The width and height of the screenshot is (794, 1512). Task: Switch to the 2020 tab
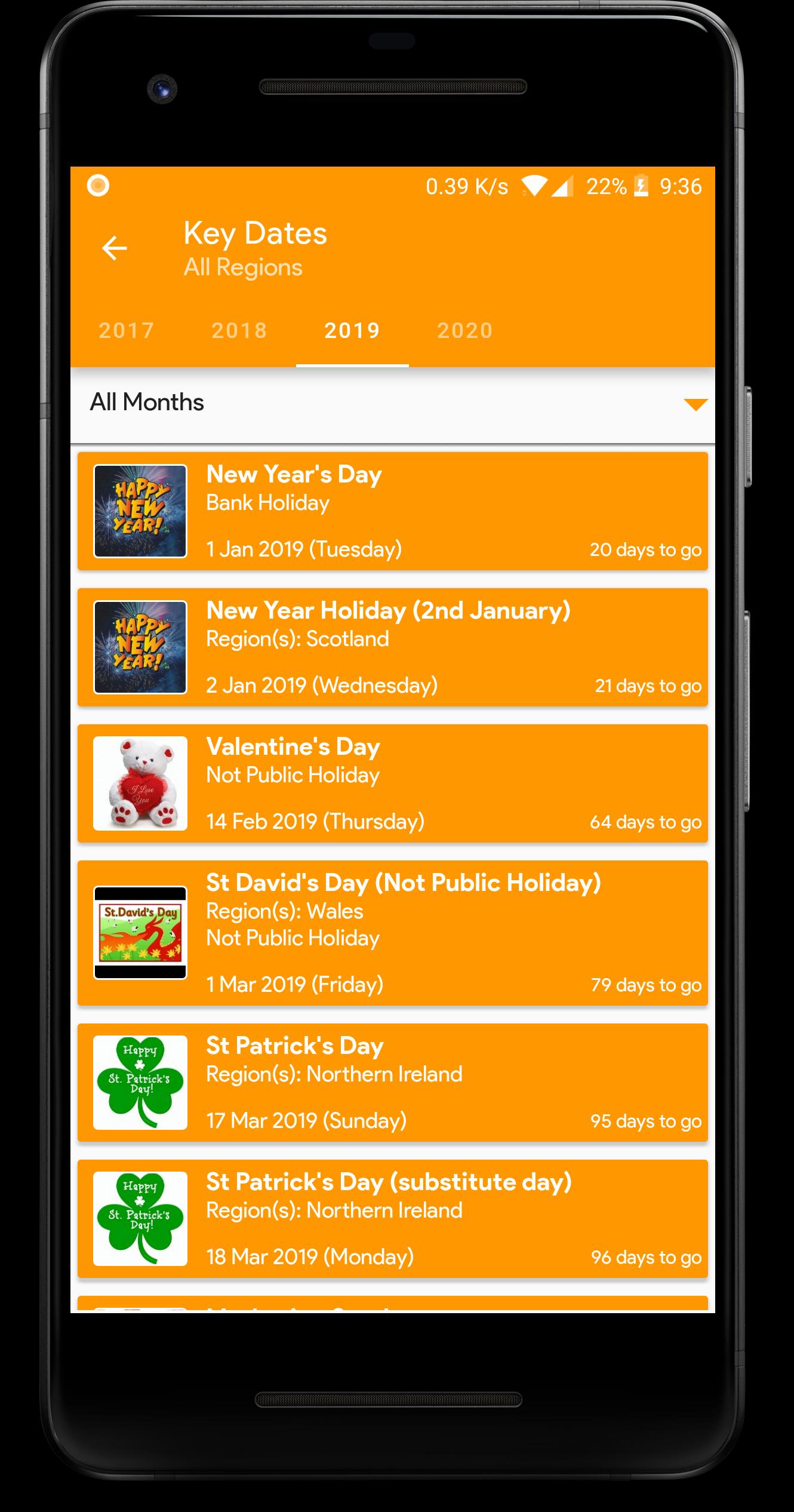(x=465, y=331)
